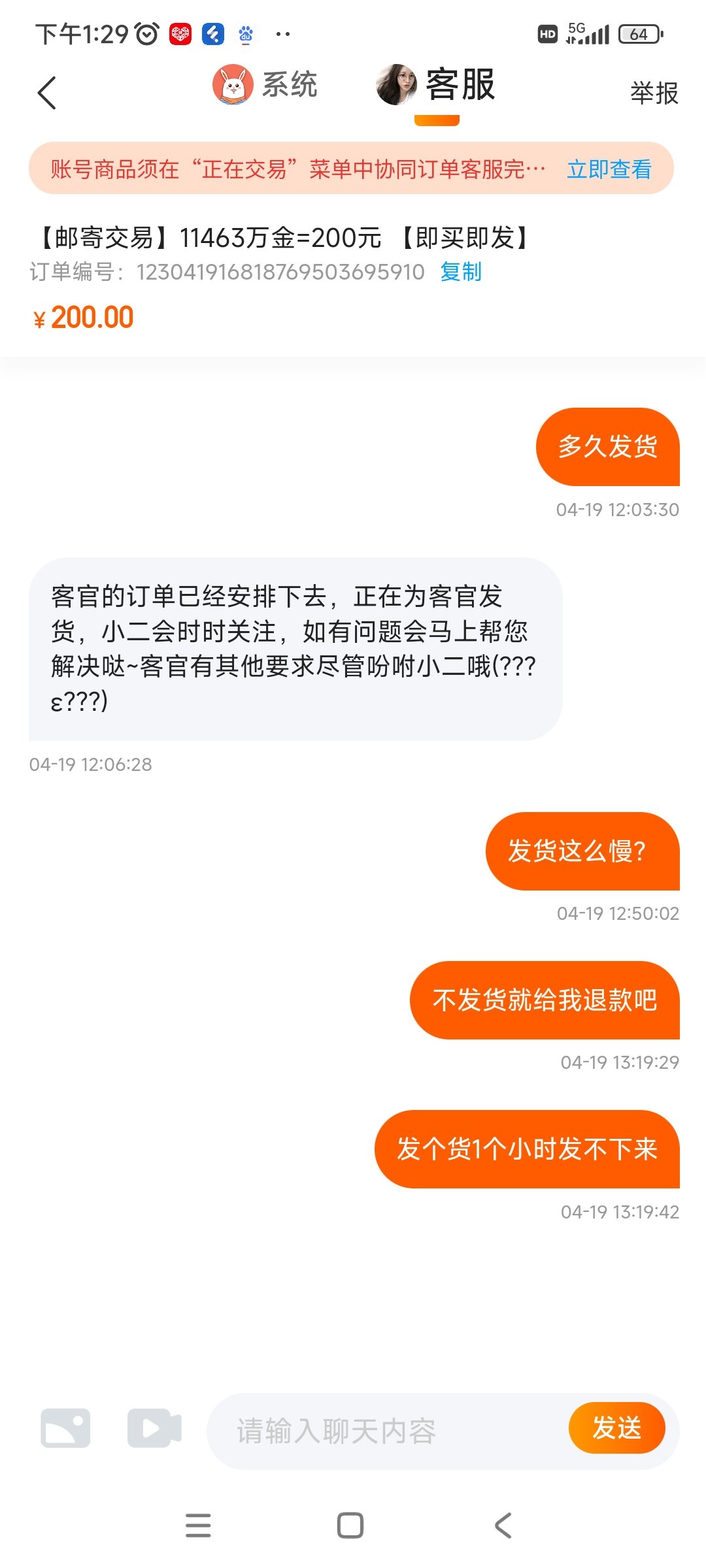Switch to the 系统 messages tab
Viewport: 706px width, 1568px height.
tap(288, 85)
